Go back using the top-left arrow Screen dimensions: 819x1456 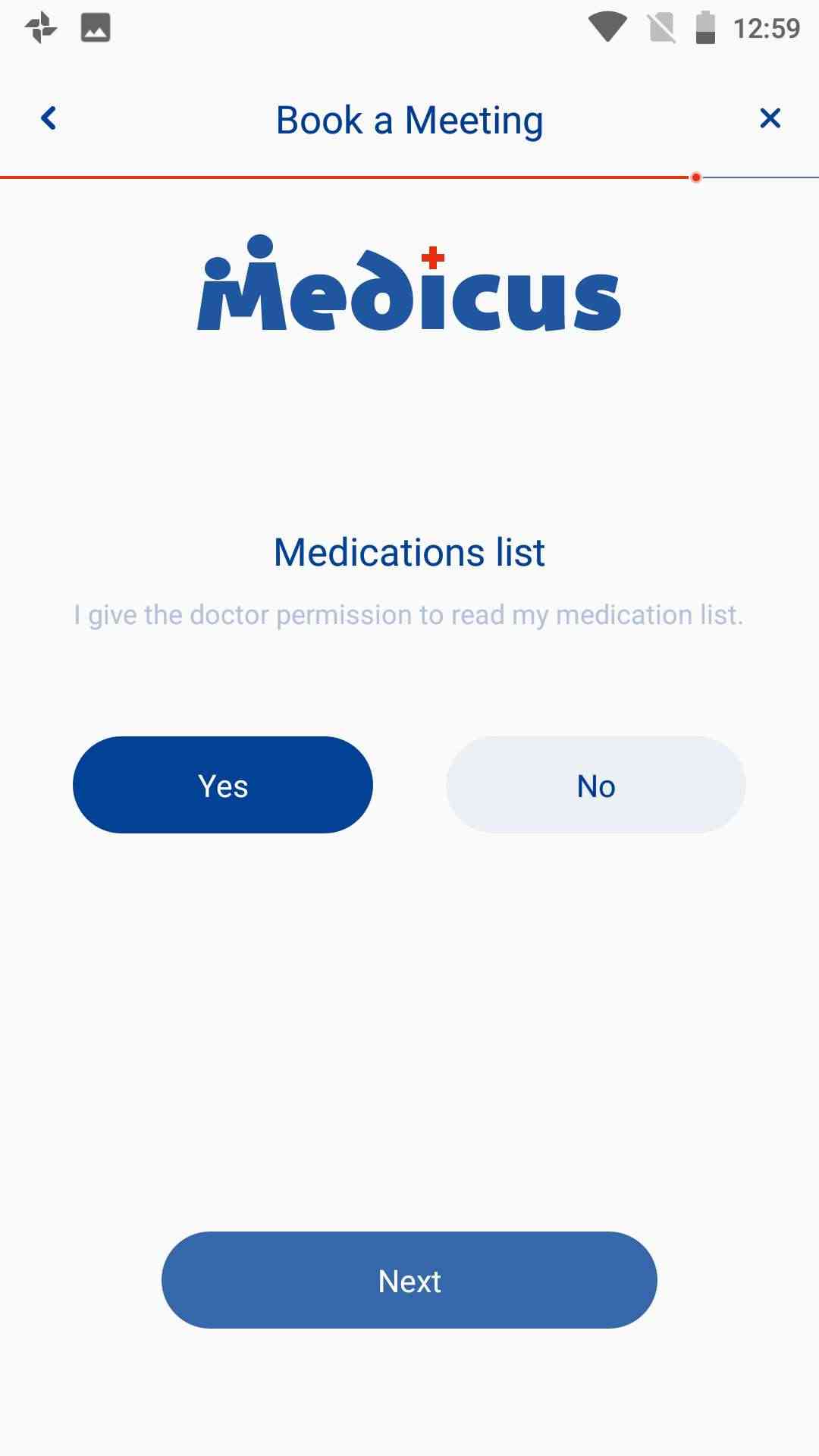pyautogui.click(x=49, y=118)
